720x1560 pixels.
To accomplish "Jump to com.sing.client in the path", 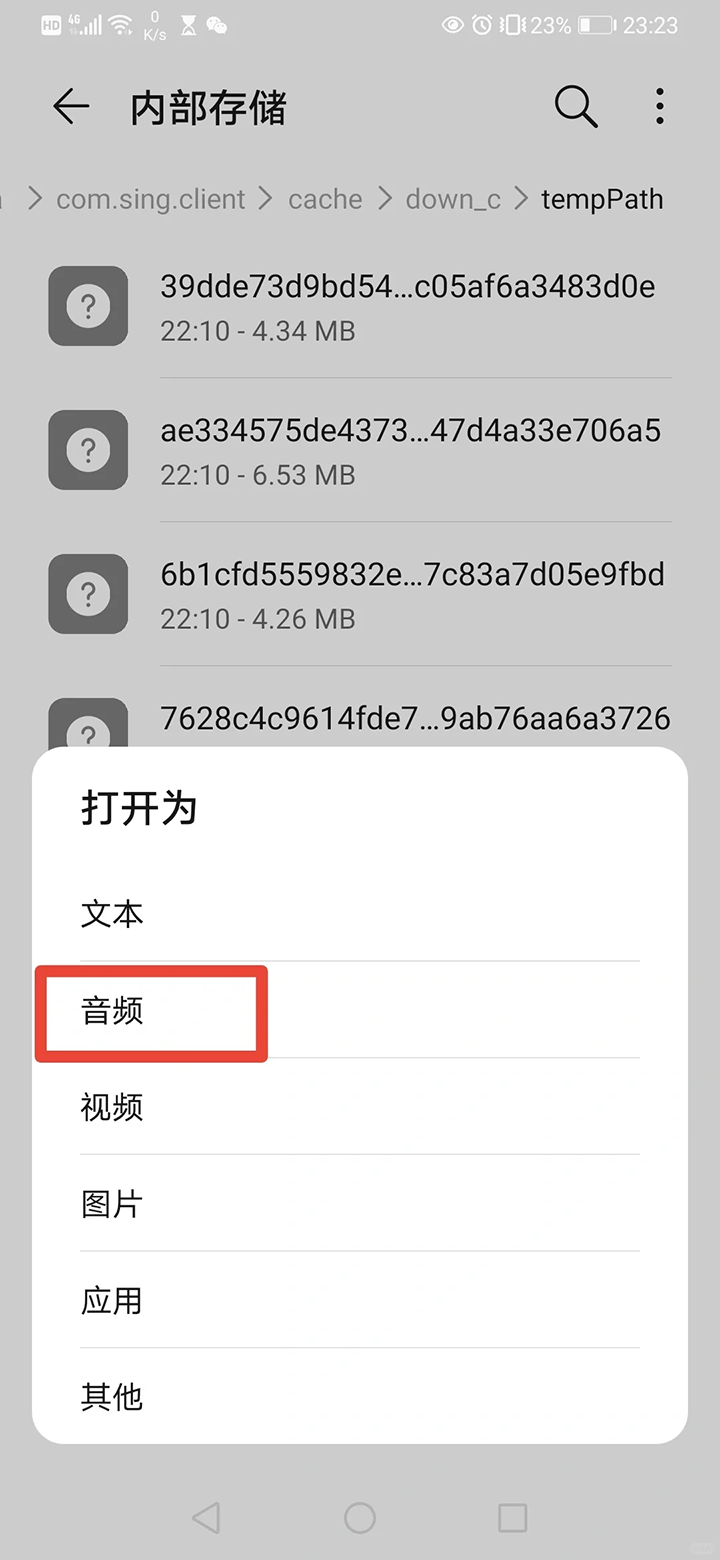I will pos(150,199).
